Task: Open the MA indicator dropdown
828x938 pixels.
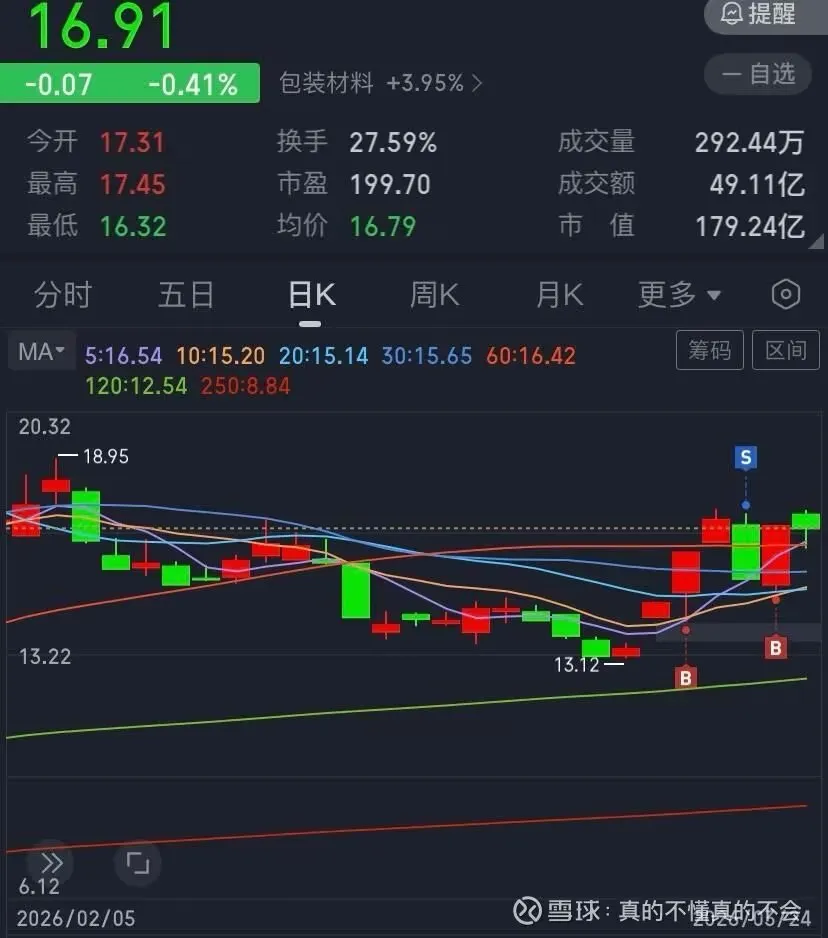Action: (x=40, y=352)
